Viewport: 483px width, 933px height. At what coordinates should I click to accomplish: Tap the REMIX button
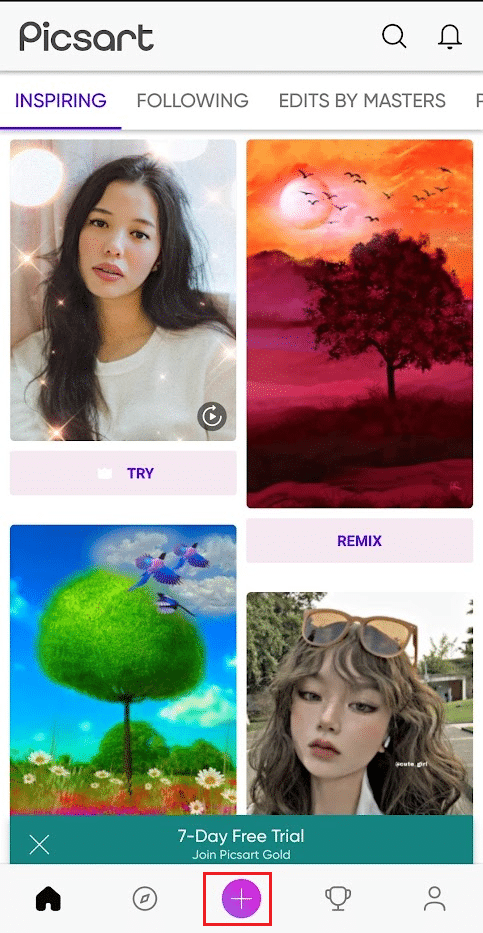[x=360, y=540]
